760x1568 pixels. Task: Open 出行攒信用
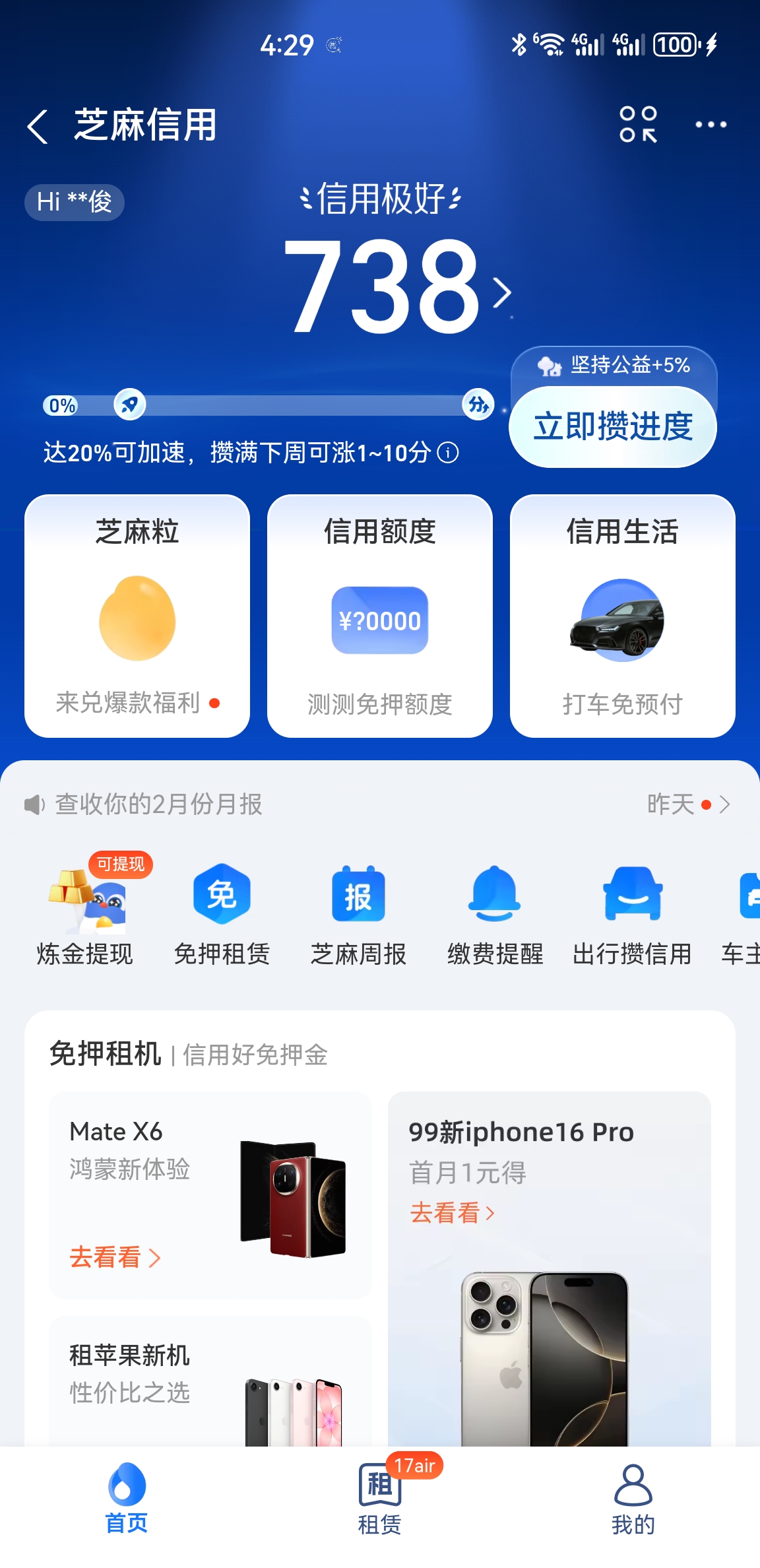(x=632, y=914)
